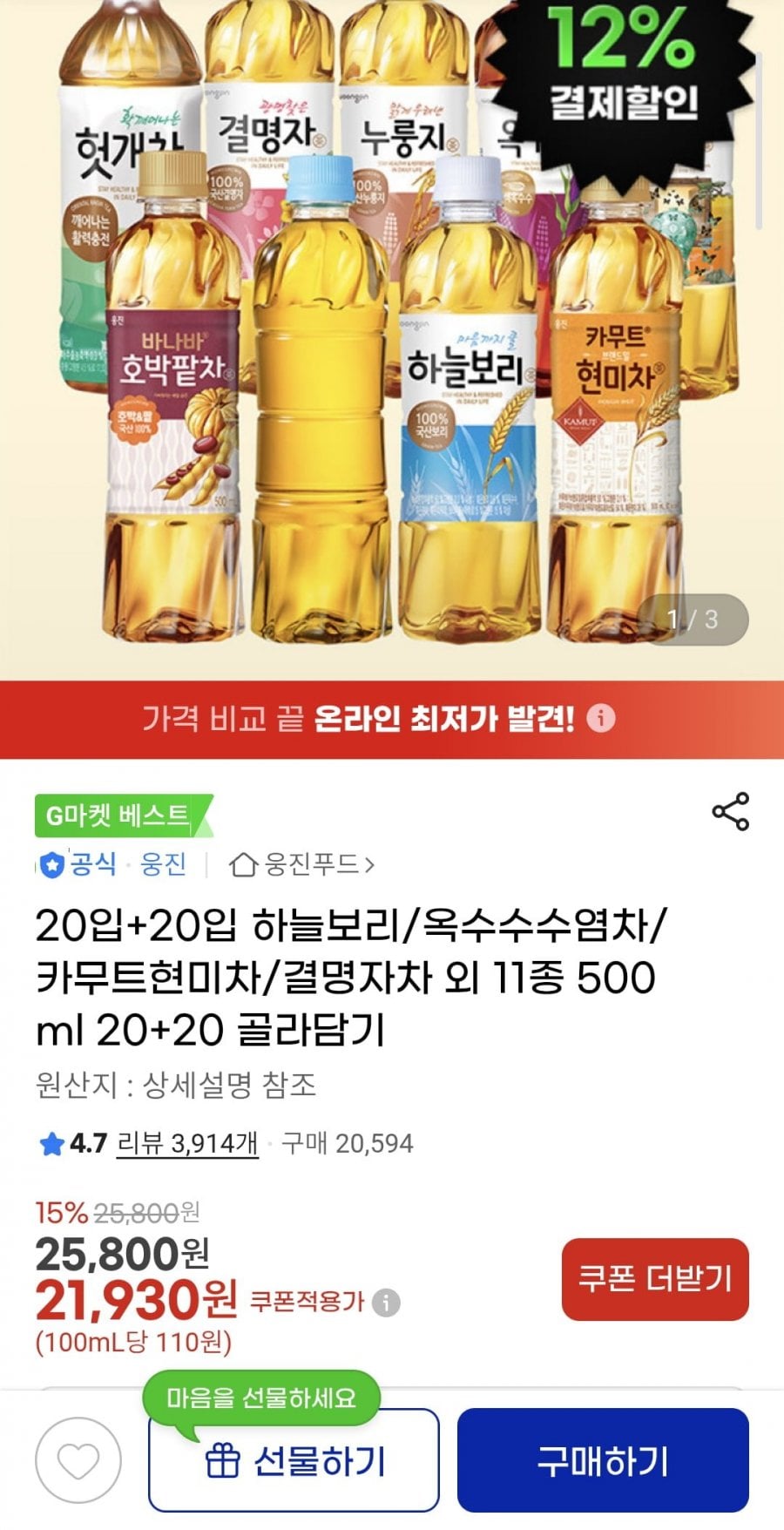Open the 3,914 reviews link
This screenshot has height=1530, width=784.
pyautogui.click(x=187, y=1143)
